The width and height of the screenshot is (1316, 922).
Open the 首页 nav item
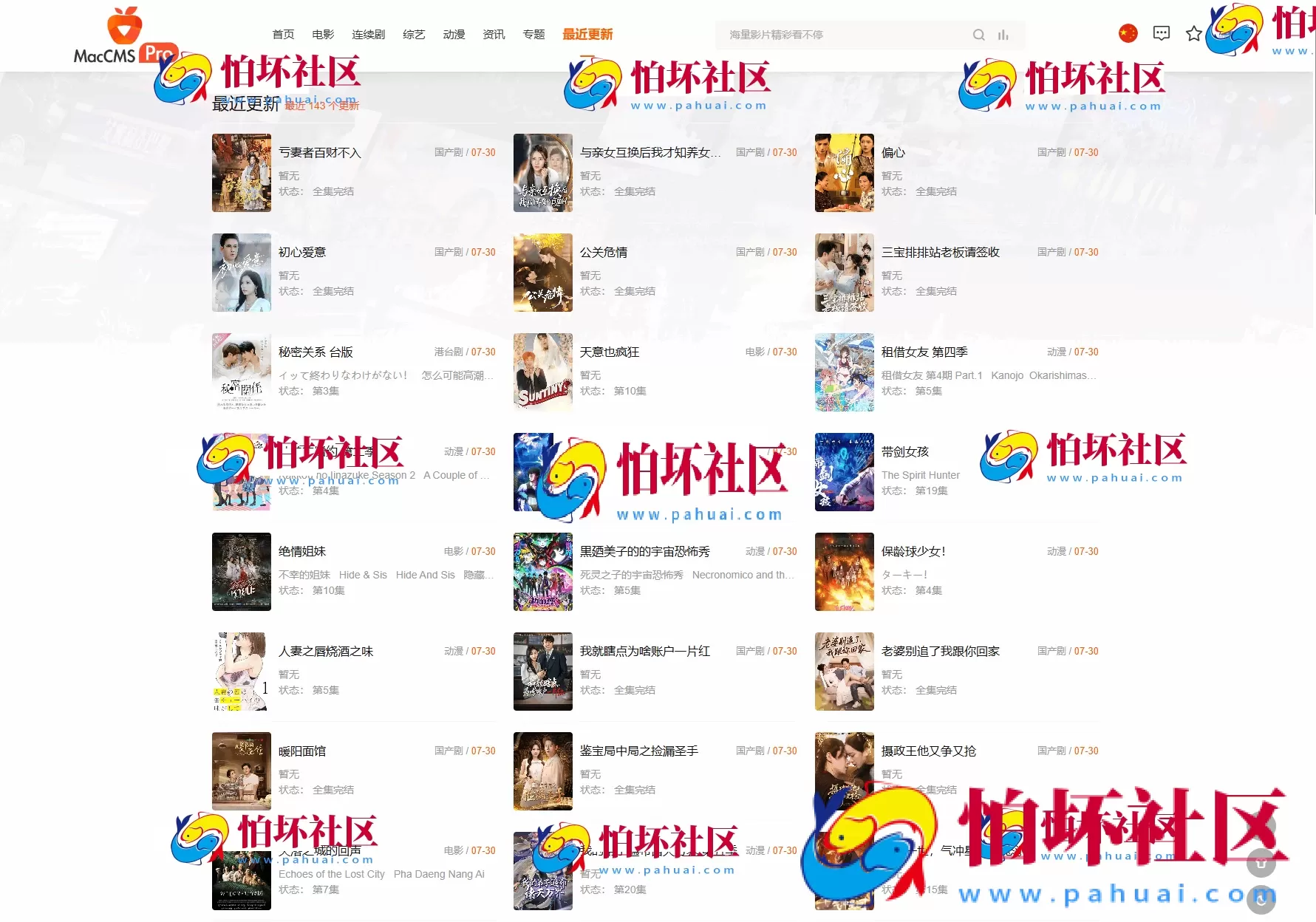(283, 34)
